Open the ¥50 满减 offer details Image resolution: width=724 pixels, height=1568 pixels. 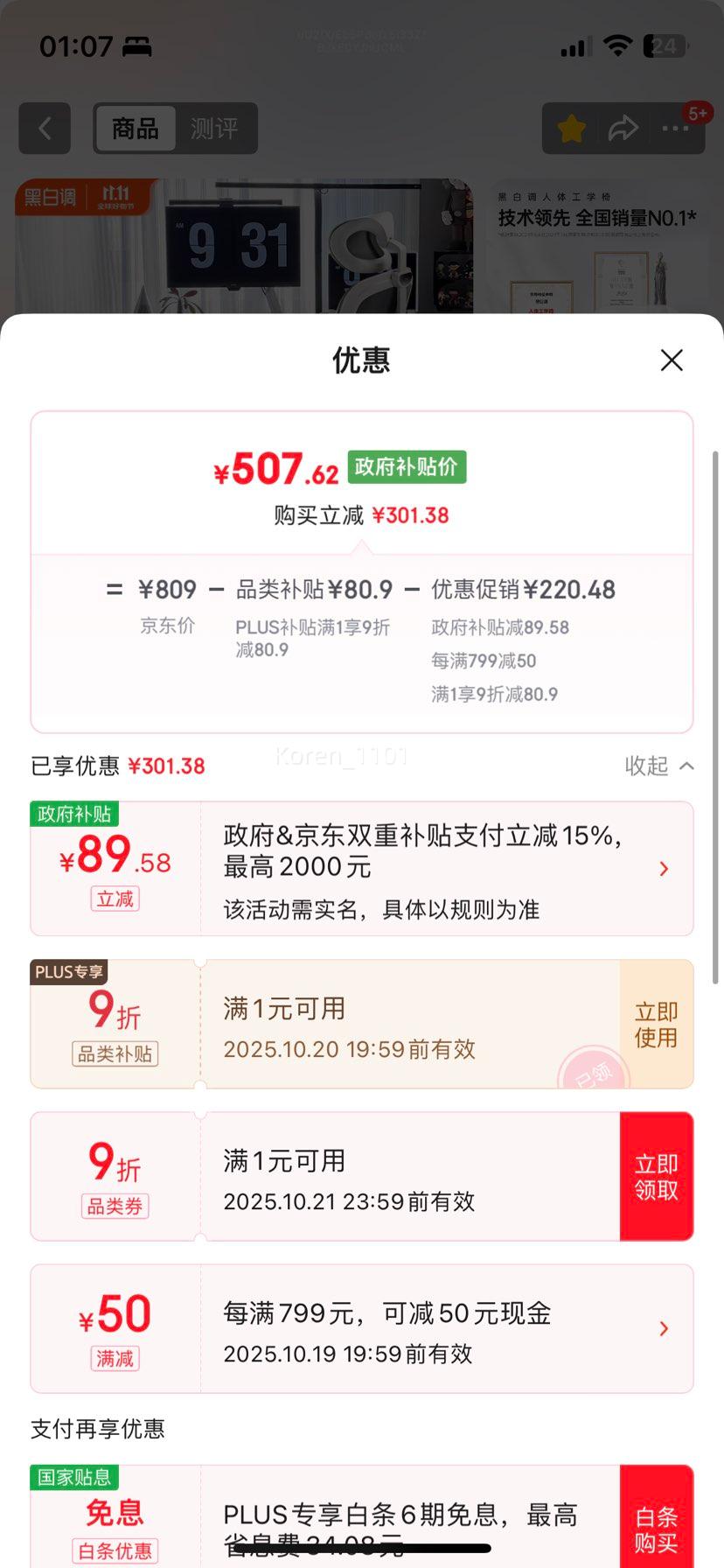click(x=663, y=1328)
